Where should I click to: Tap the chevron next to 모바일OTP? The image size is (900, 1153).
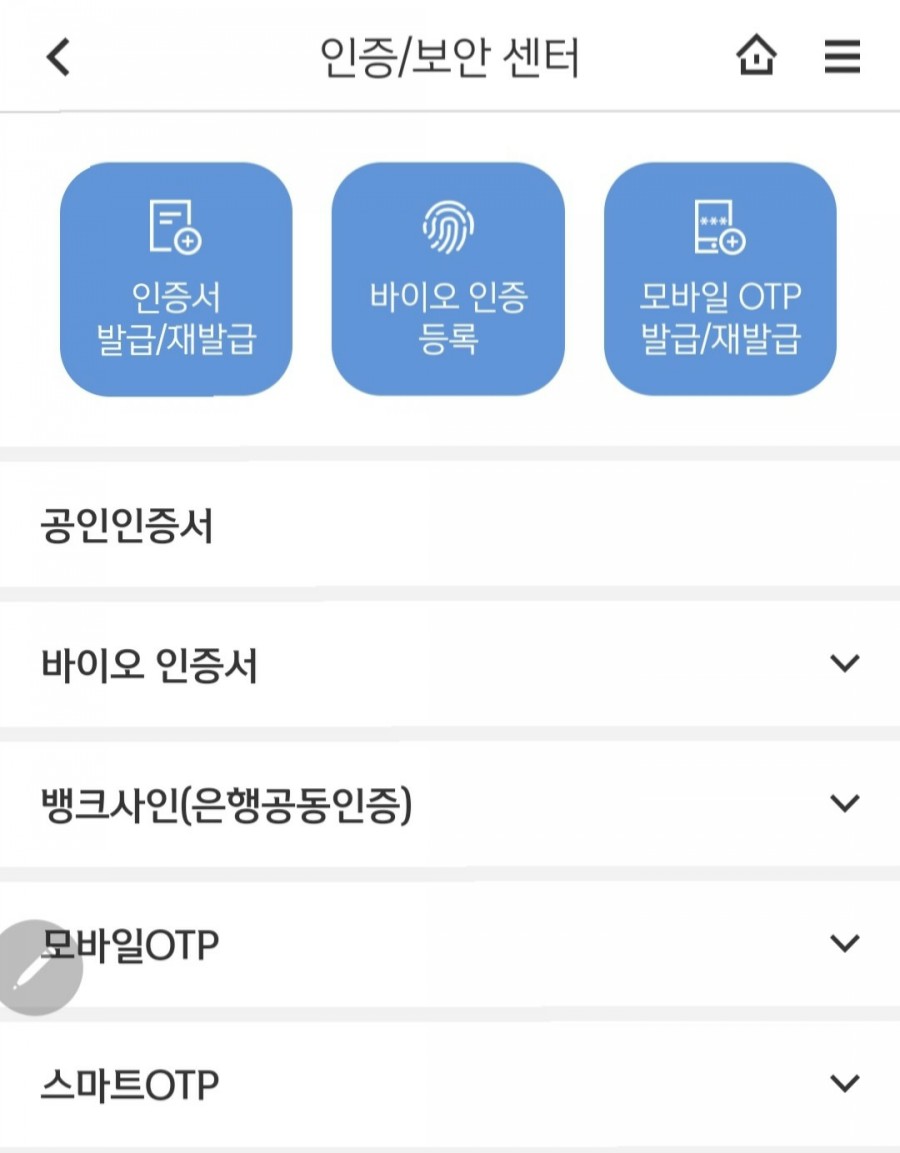tap(845, 942)
